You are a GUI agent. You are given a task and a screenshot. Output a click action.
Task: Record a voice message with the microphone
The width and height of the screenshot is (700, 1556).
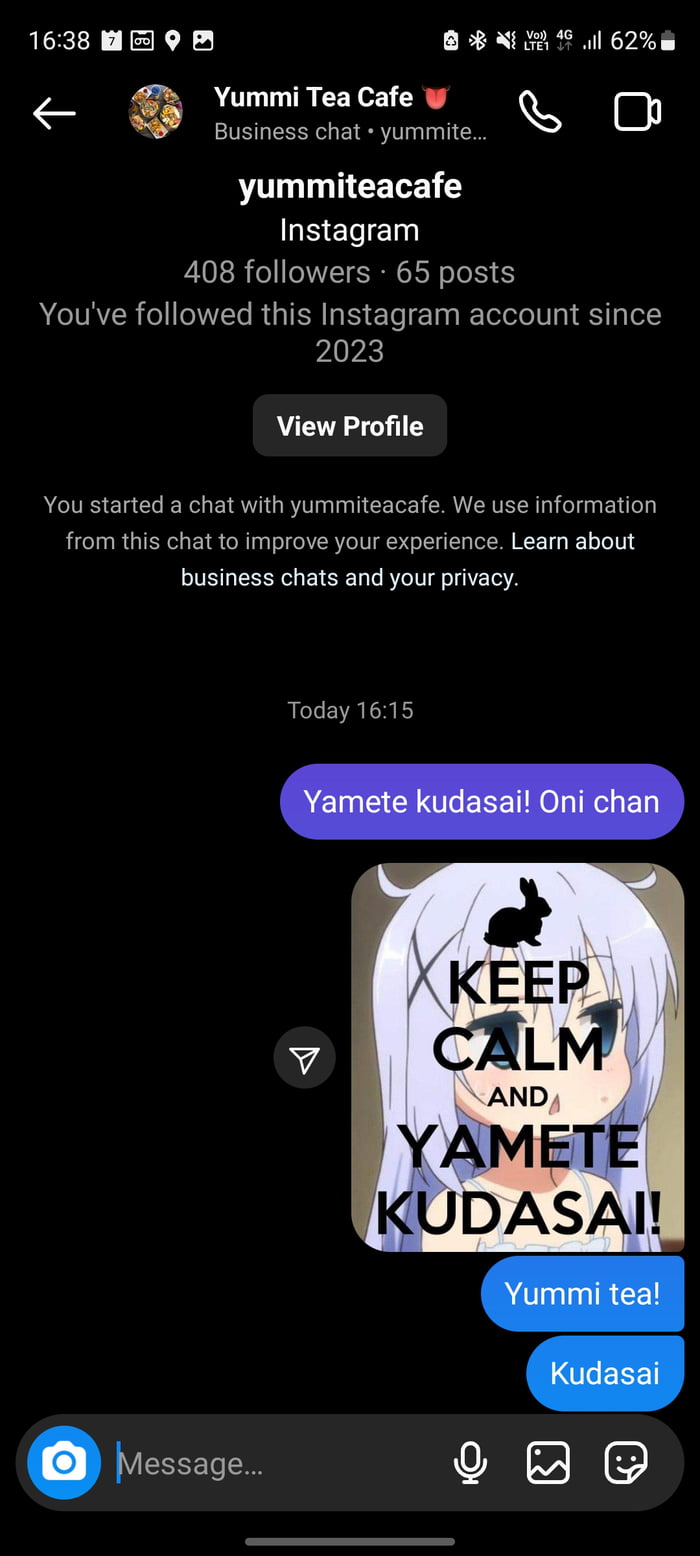click(x=470, y=1463)
